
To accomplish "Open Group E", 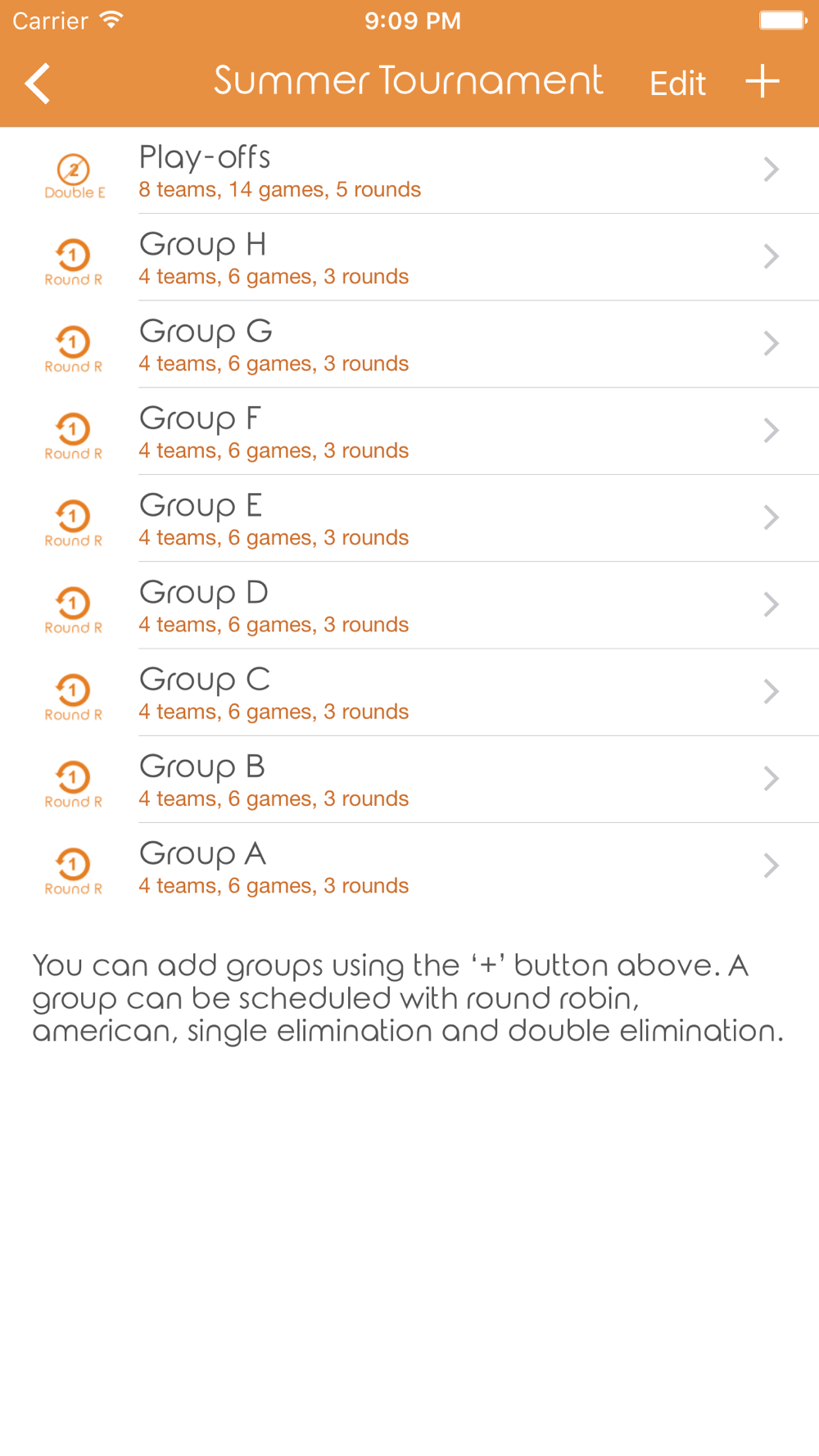I will [409, 518].
